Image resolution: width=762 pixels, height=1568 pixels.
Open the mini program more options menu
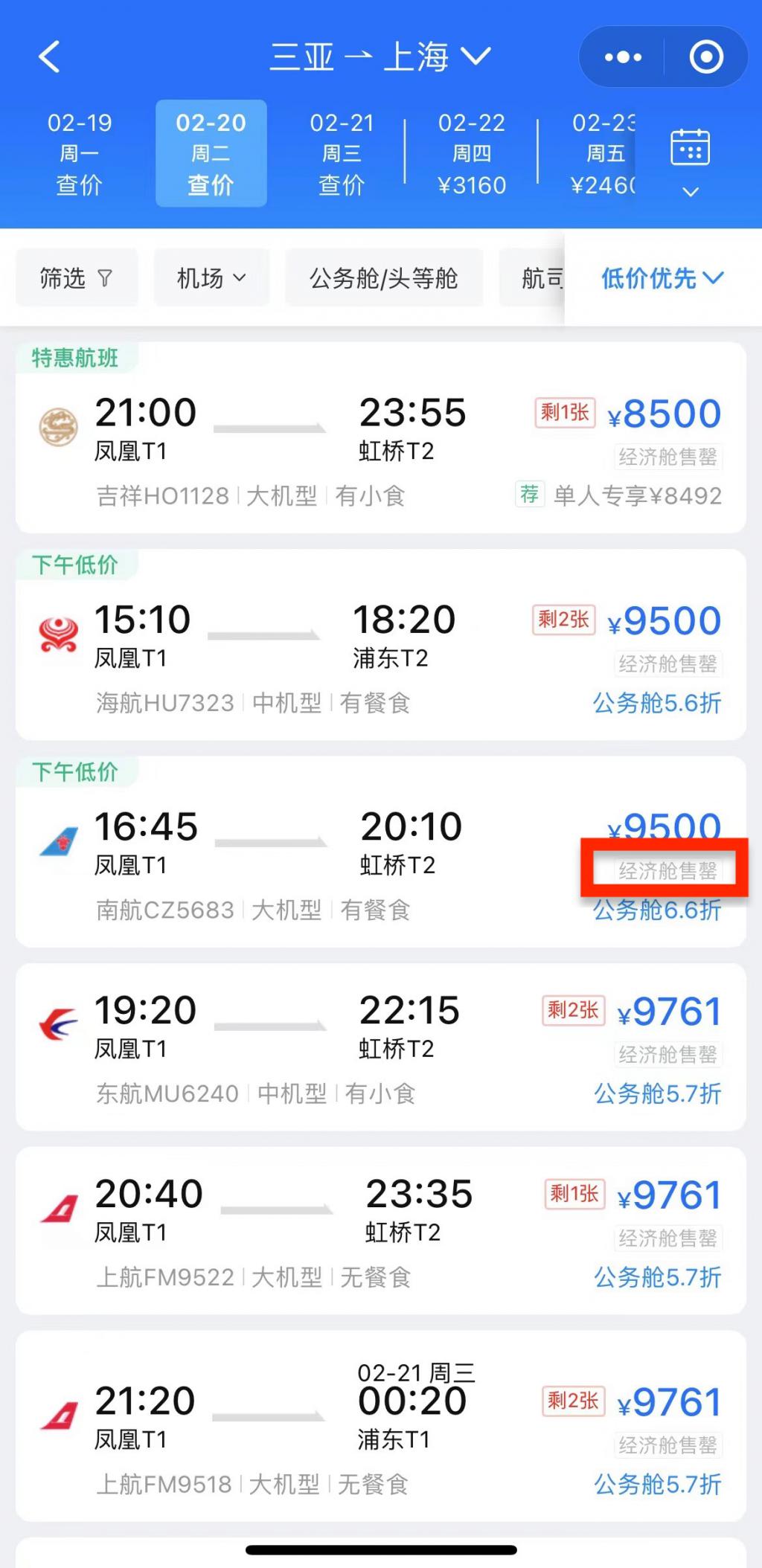[x=623, y=57]
